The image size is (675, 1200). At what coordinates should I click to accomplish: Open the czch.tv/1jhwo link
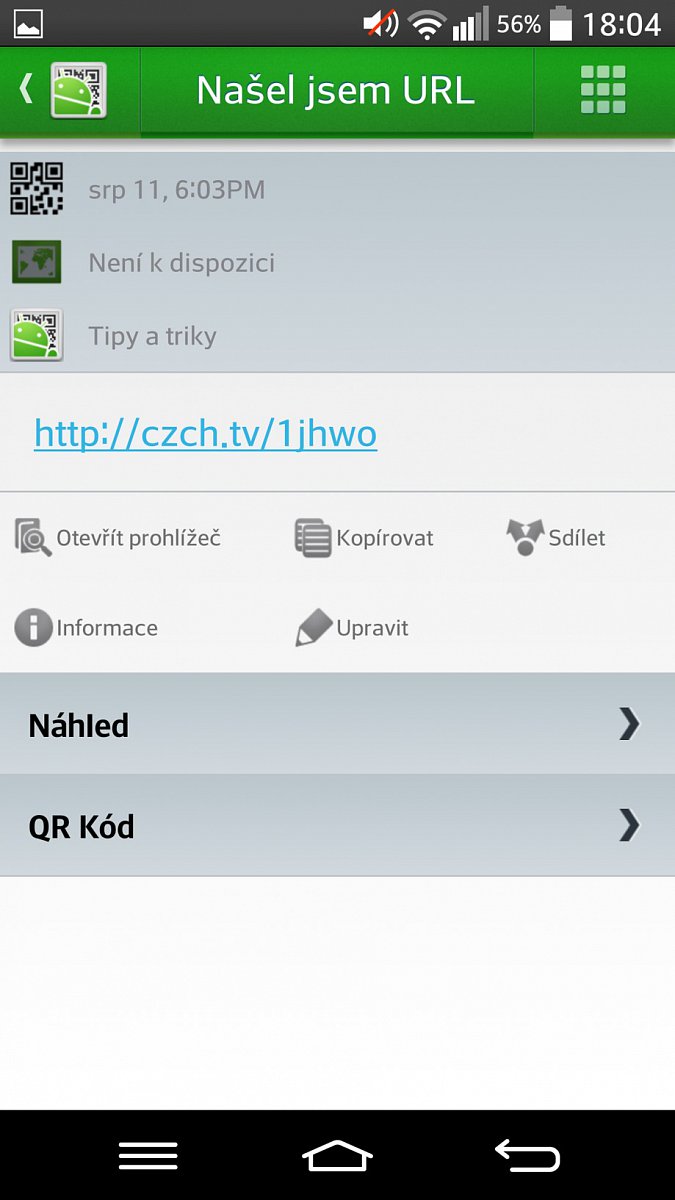point(205,433)
